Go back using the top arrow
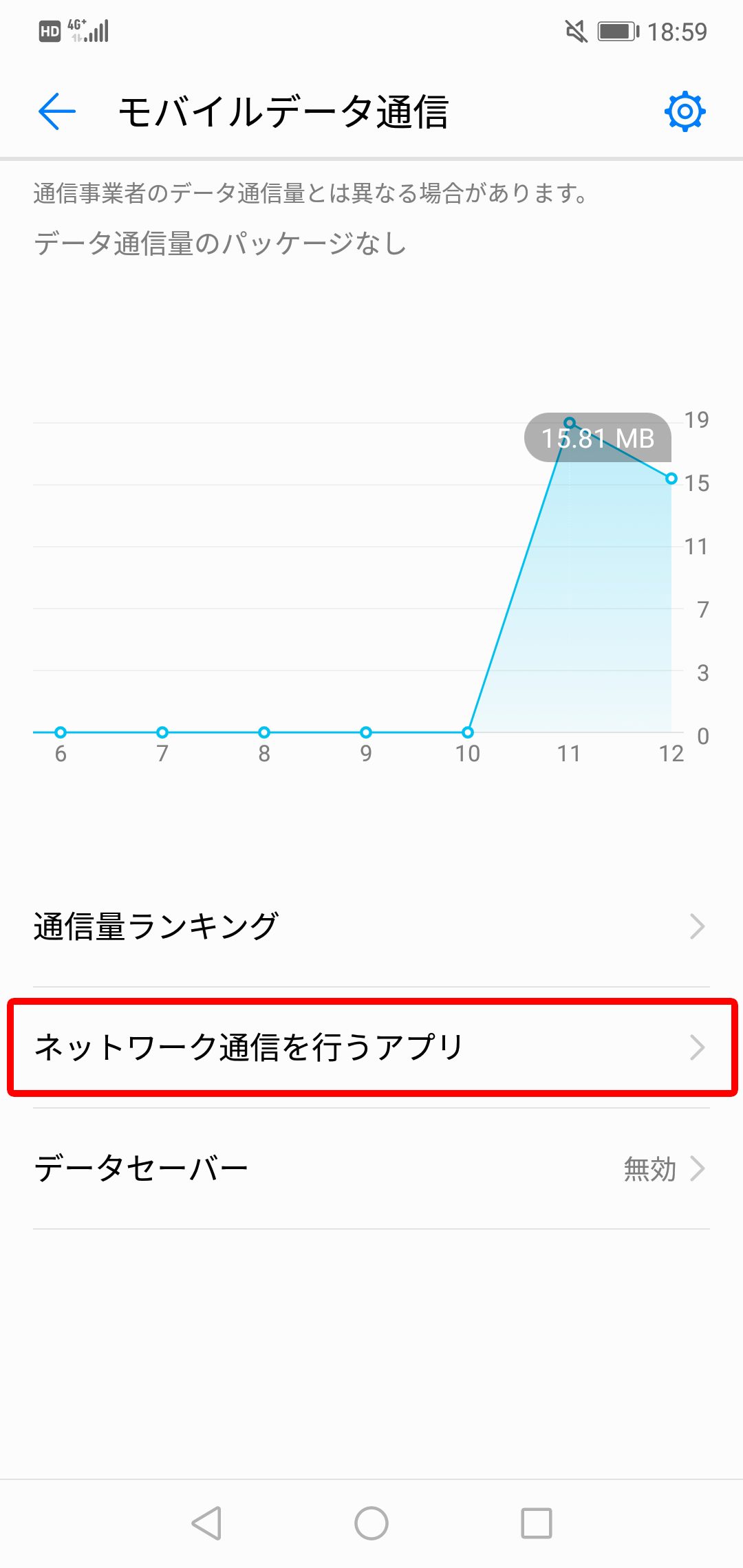The image size is (743, 1568). coord(57,111)
